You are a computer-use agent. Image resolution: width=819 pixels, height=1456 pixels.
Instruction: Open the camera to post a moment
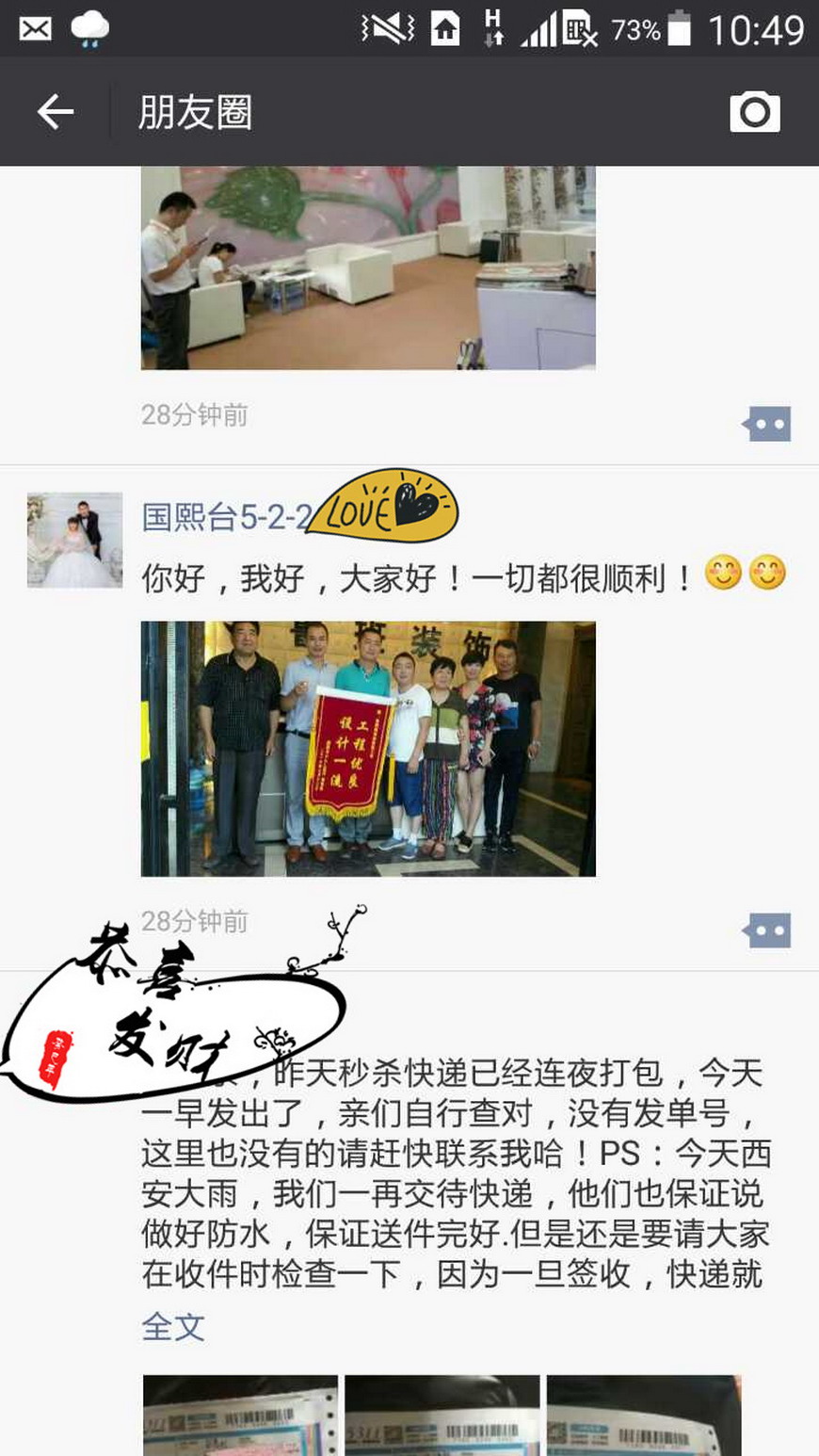tap(754, 112)
